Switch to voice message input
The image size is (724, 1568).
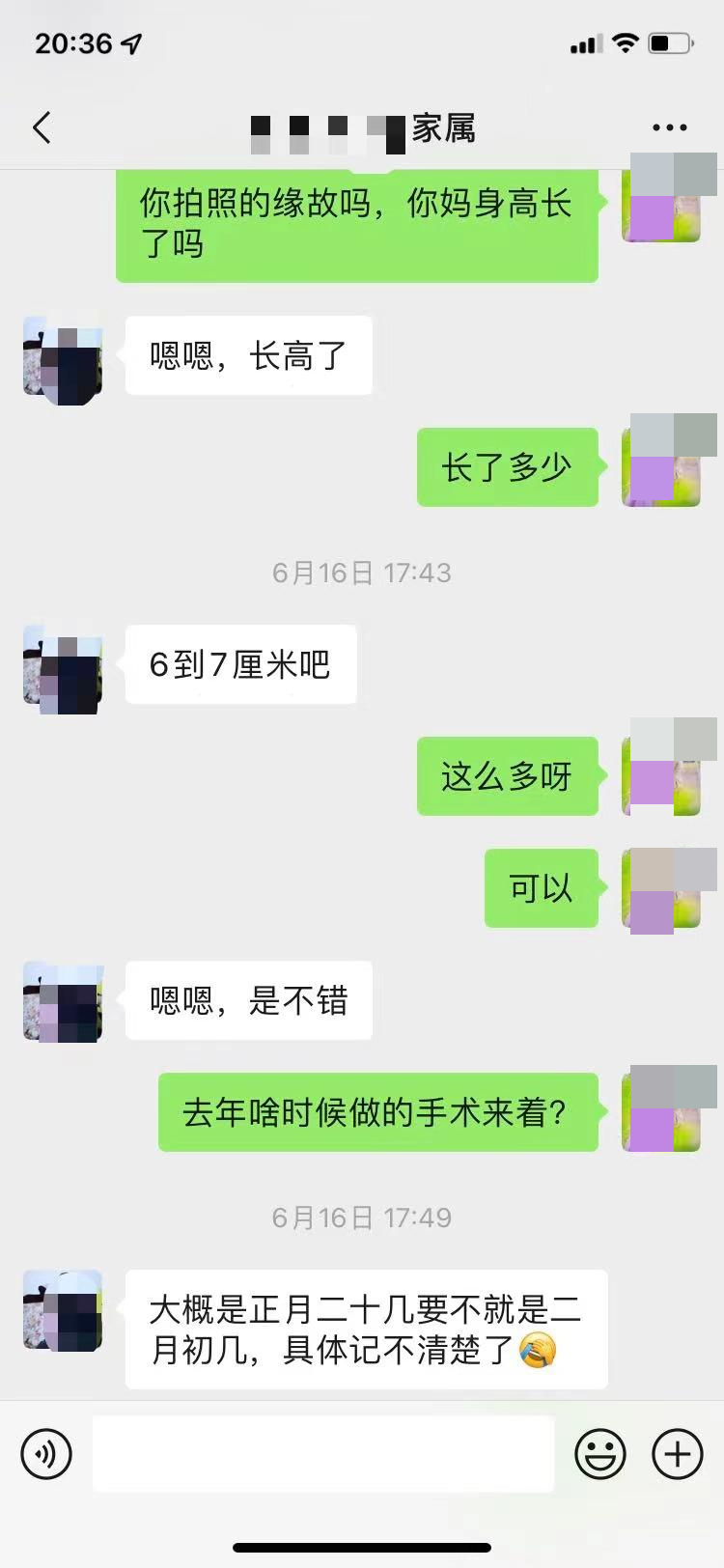[x=46, y=1453]
